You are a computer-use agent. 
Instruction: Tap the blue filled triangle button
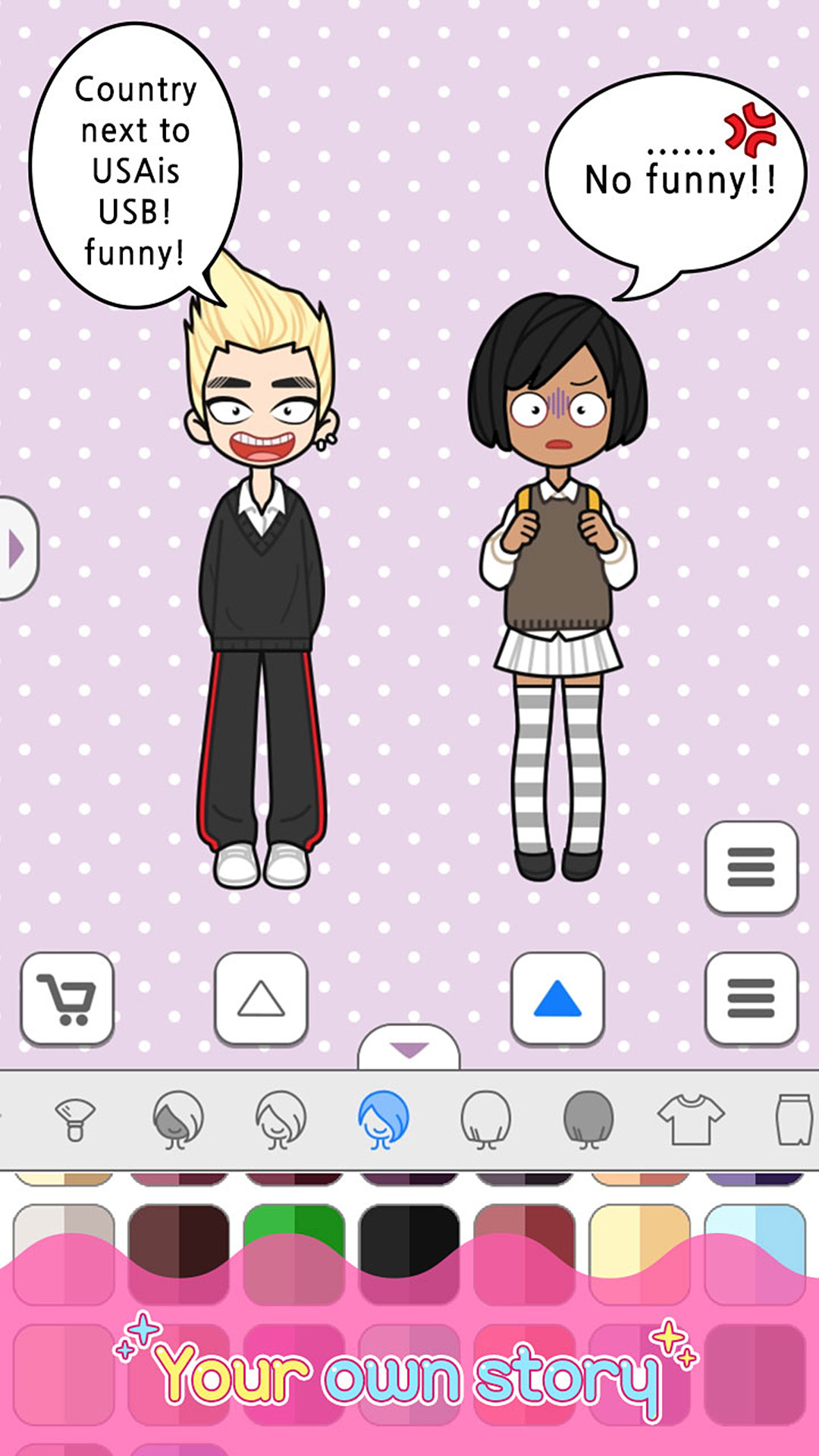(x=557, y=998)
